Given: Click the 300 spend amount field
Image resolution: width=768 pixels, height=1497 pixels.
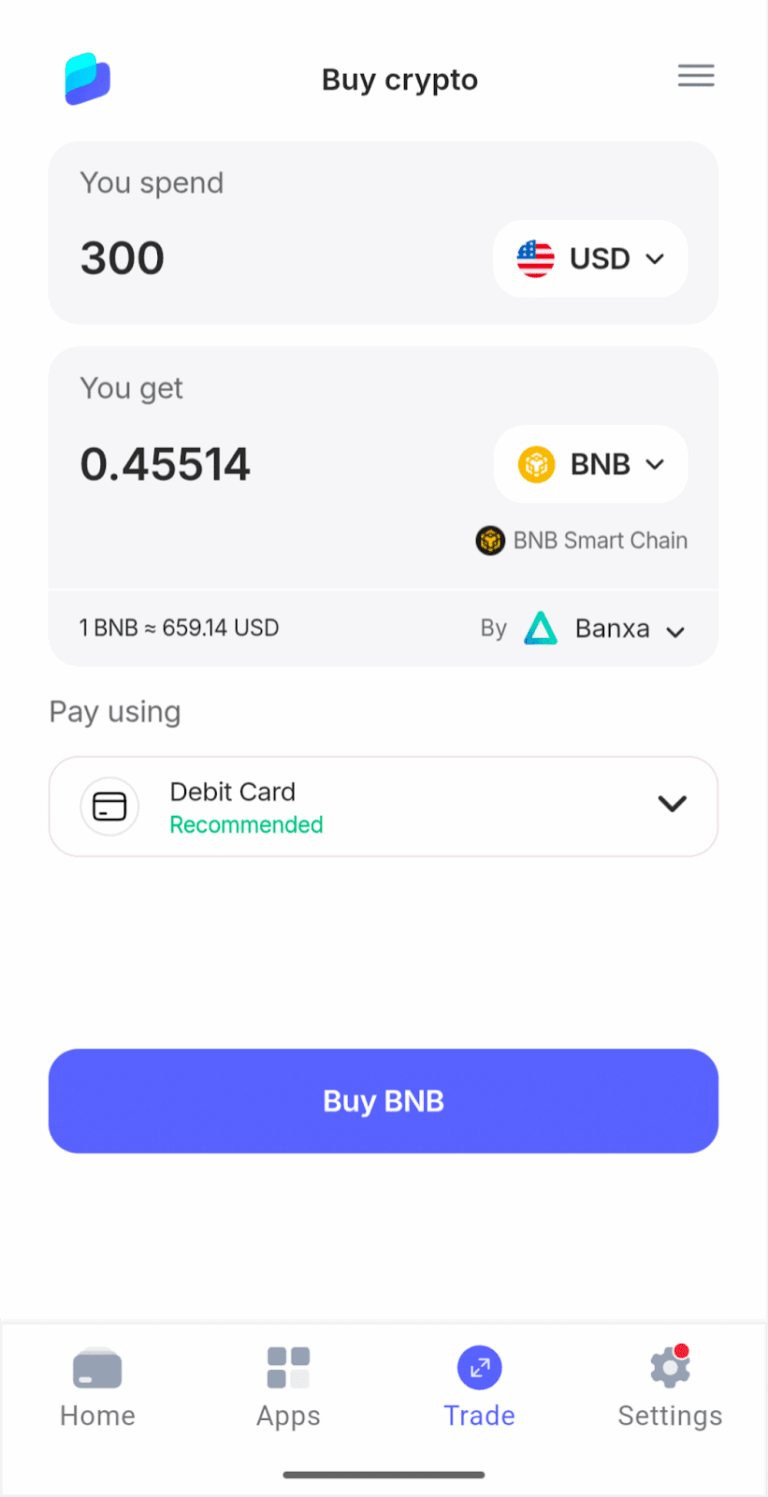Looking at the screenshot, I should tap(122, 258).
